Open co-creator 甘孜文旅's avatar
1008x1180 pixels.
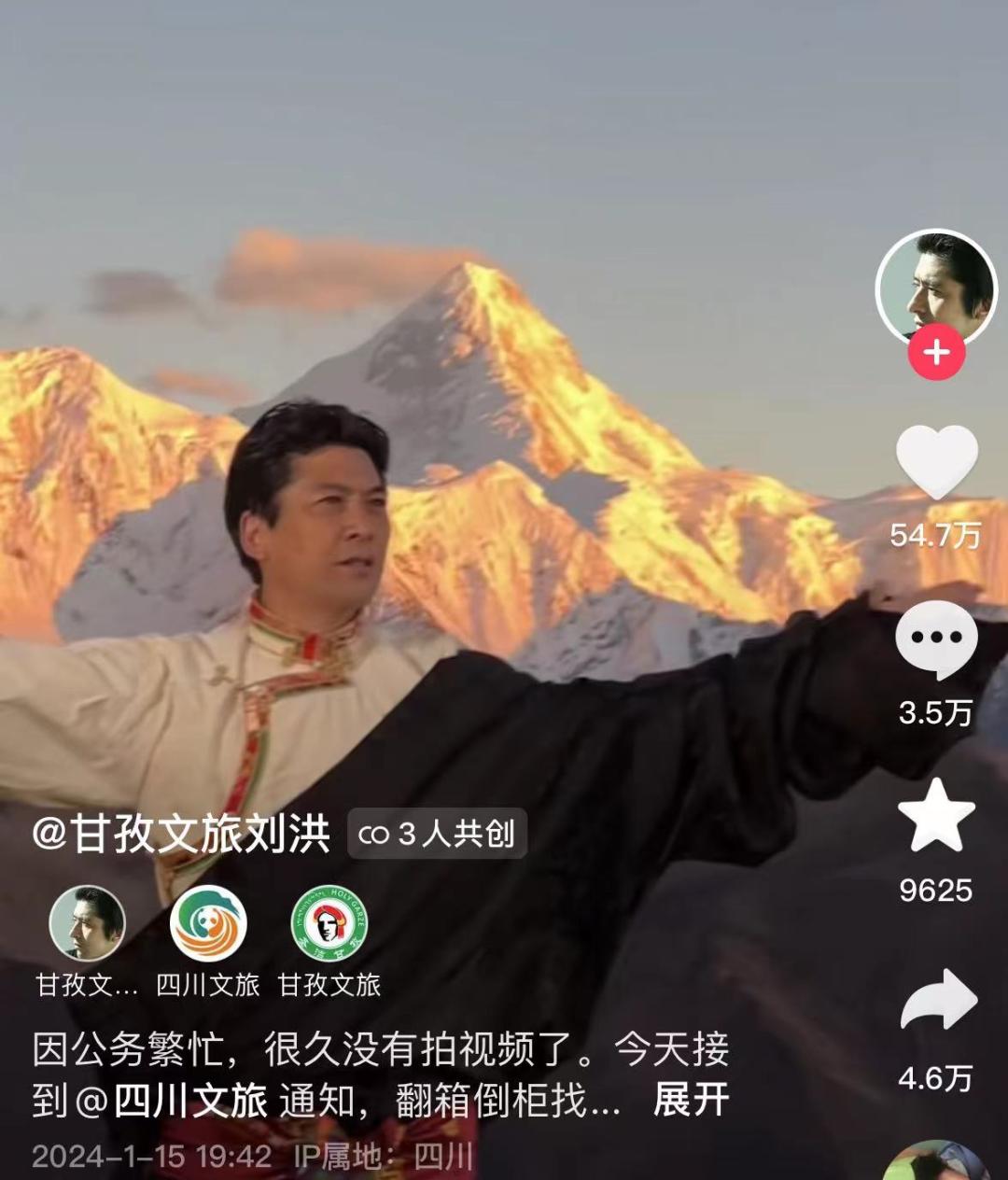(x=329, y=923)
